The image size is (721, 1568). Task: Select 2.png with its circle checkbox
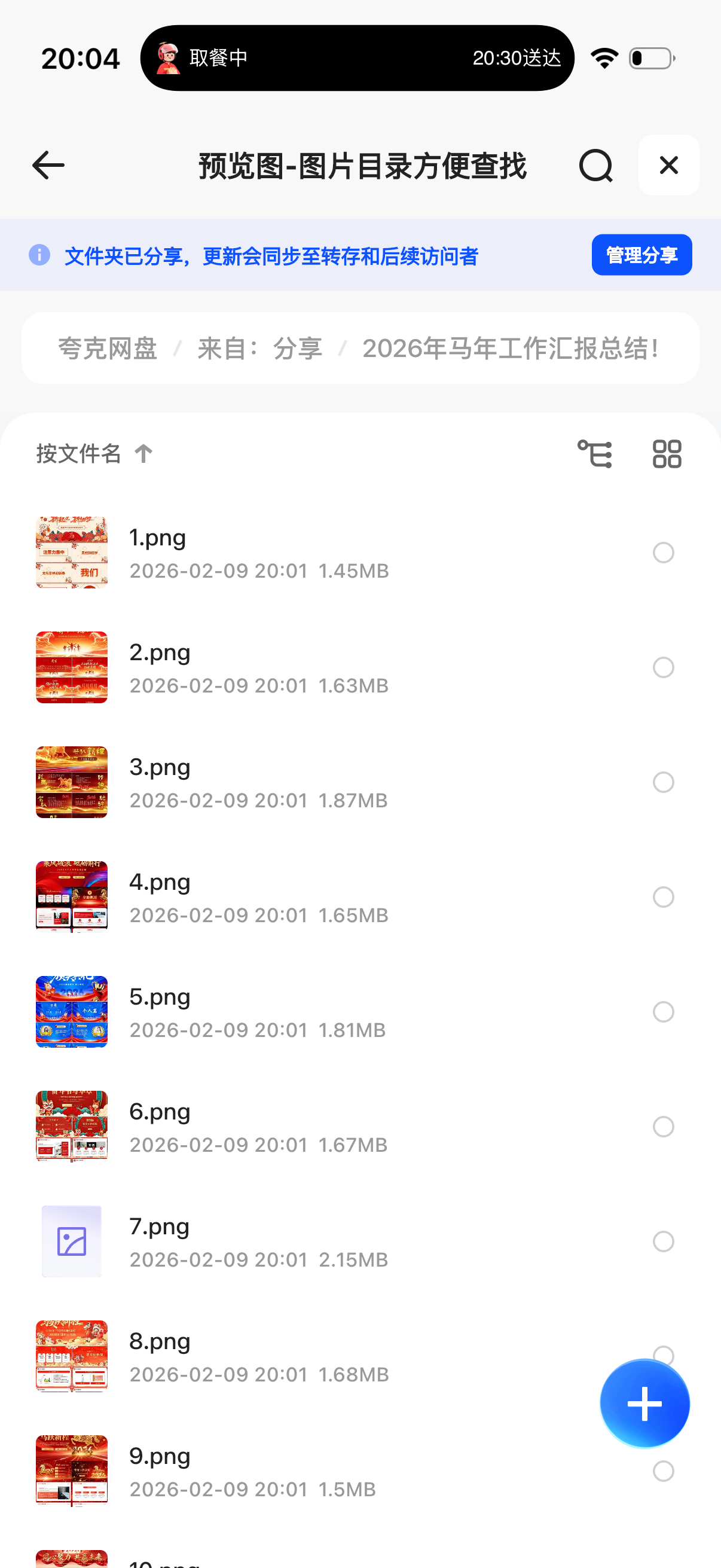click(663, 668)
